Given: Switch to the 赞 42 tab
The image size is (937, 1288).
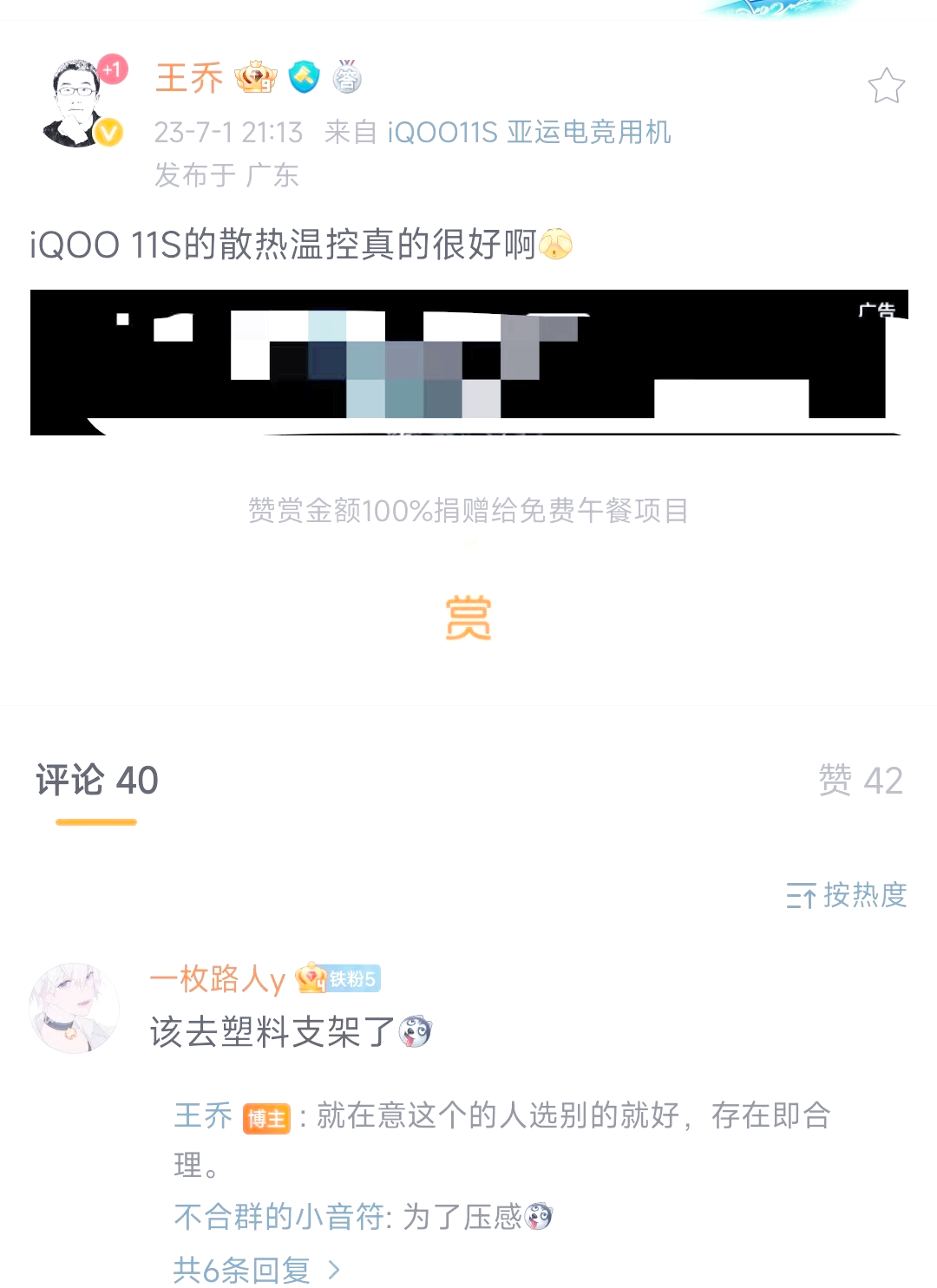Looking at the screenshot, I should pyautogui.click(x=860, y=781).
